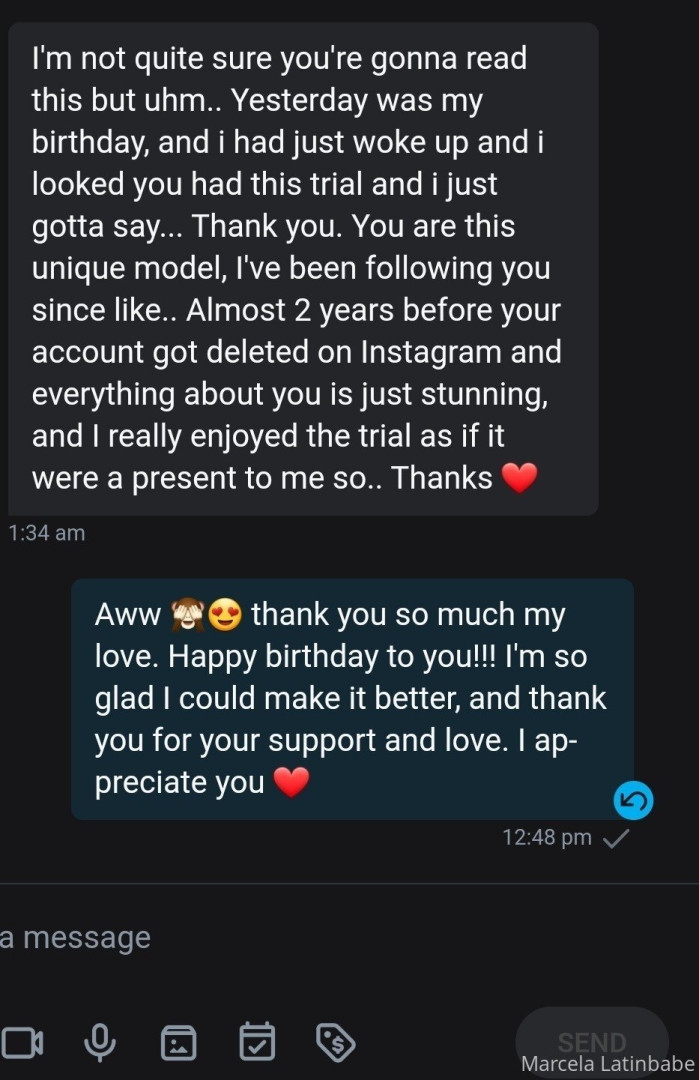Set a message price with tag icon
The image size is (699, 1080).
[335, 1042]
